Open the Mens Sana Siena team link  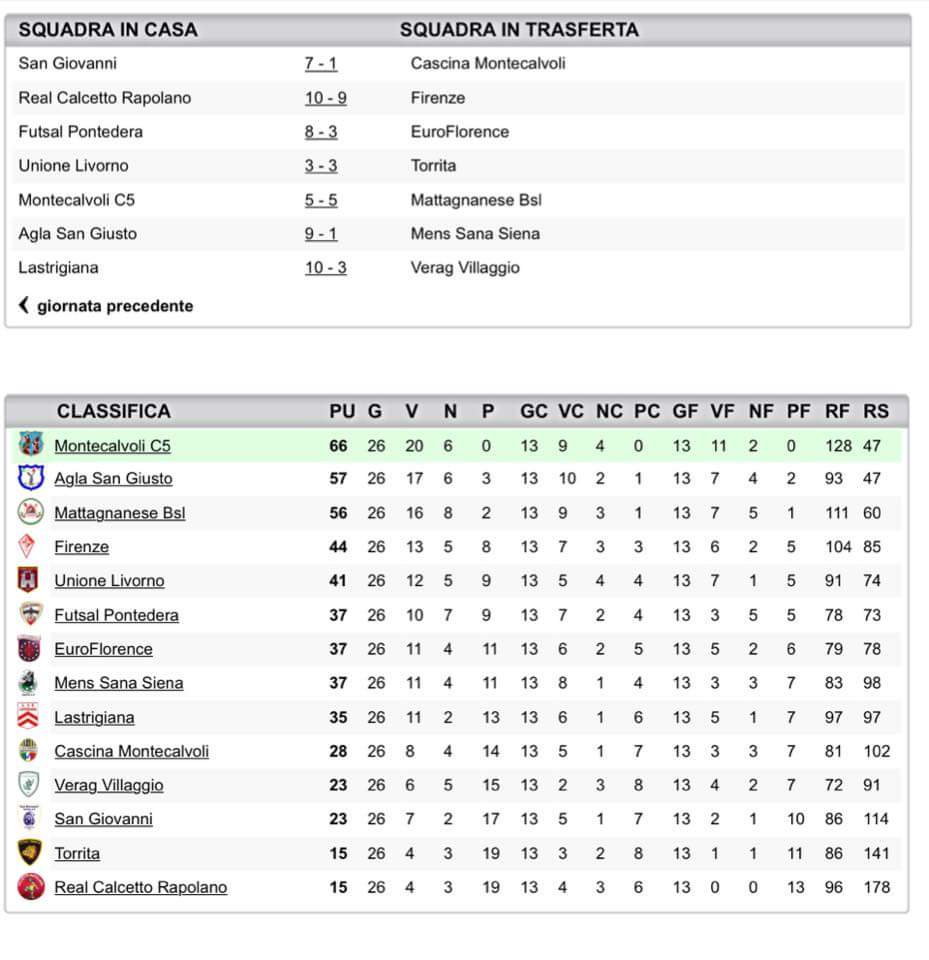[119, 683]
